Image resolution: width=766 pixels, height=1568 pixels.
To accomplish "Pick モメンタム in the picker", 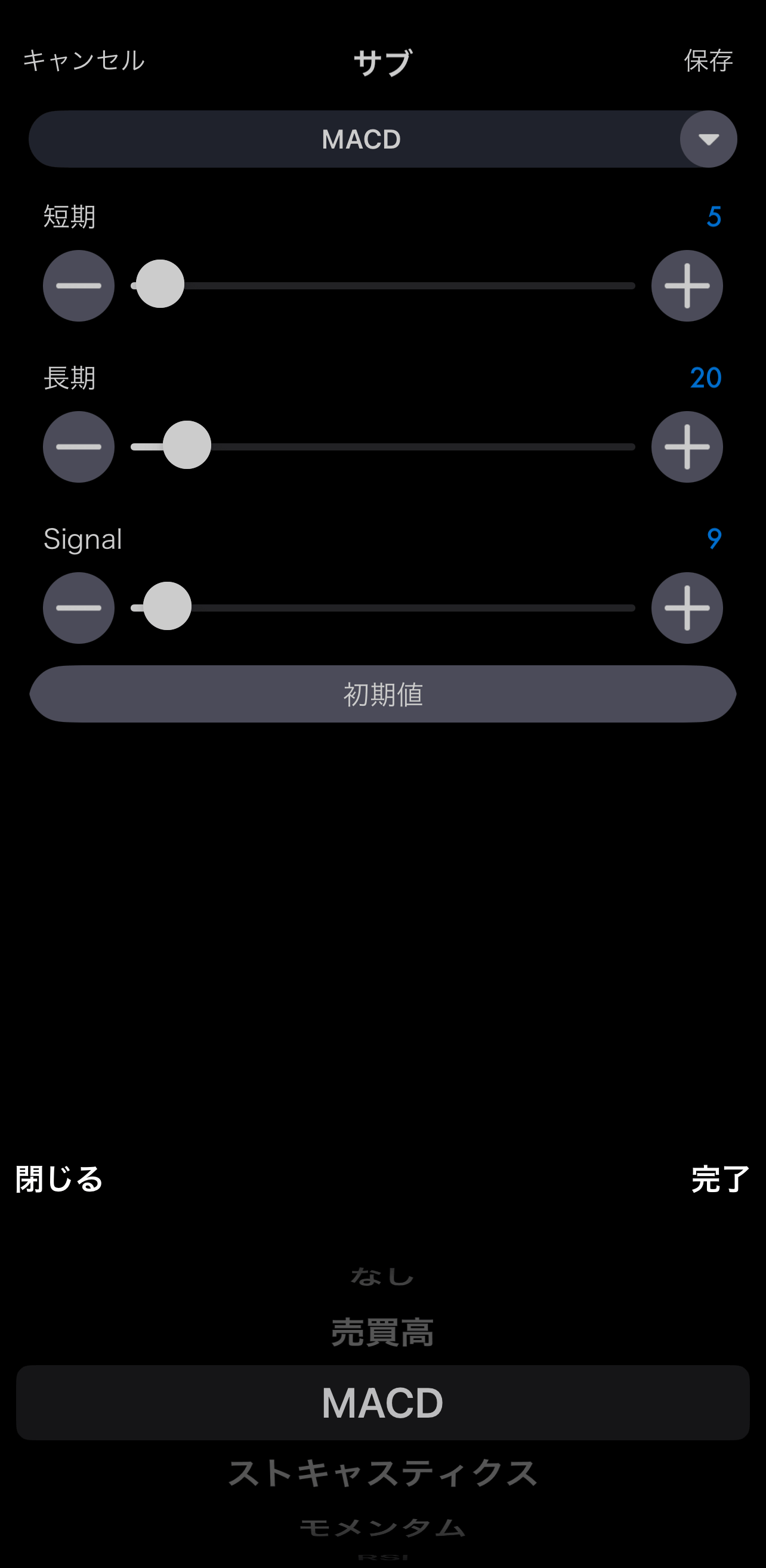I will pos(382,1527).
